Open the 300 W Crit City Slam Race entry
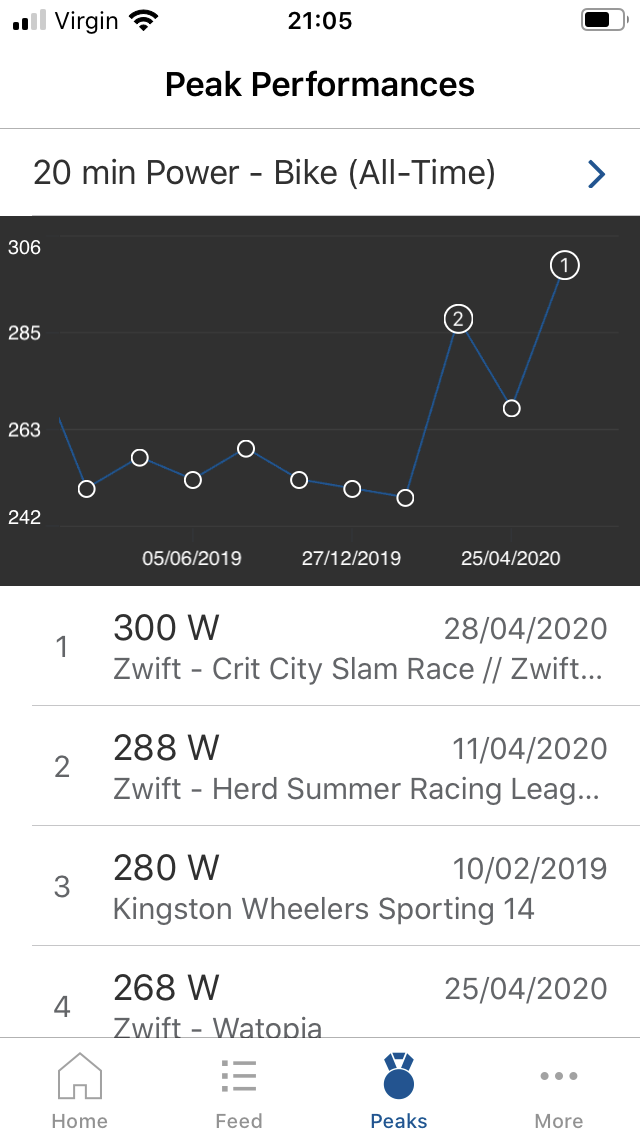640x1136 pixels. coord(320,647)
